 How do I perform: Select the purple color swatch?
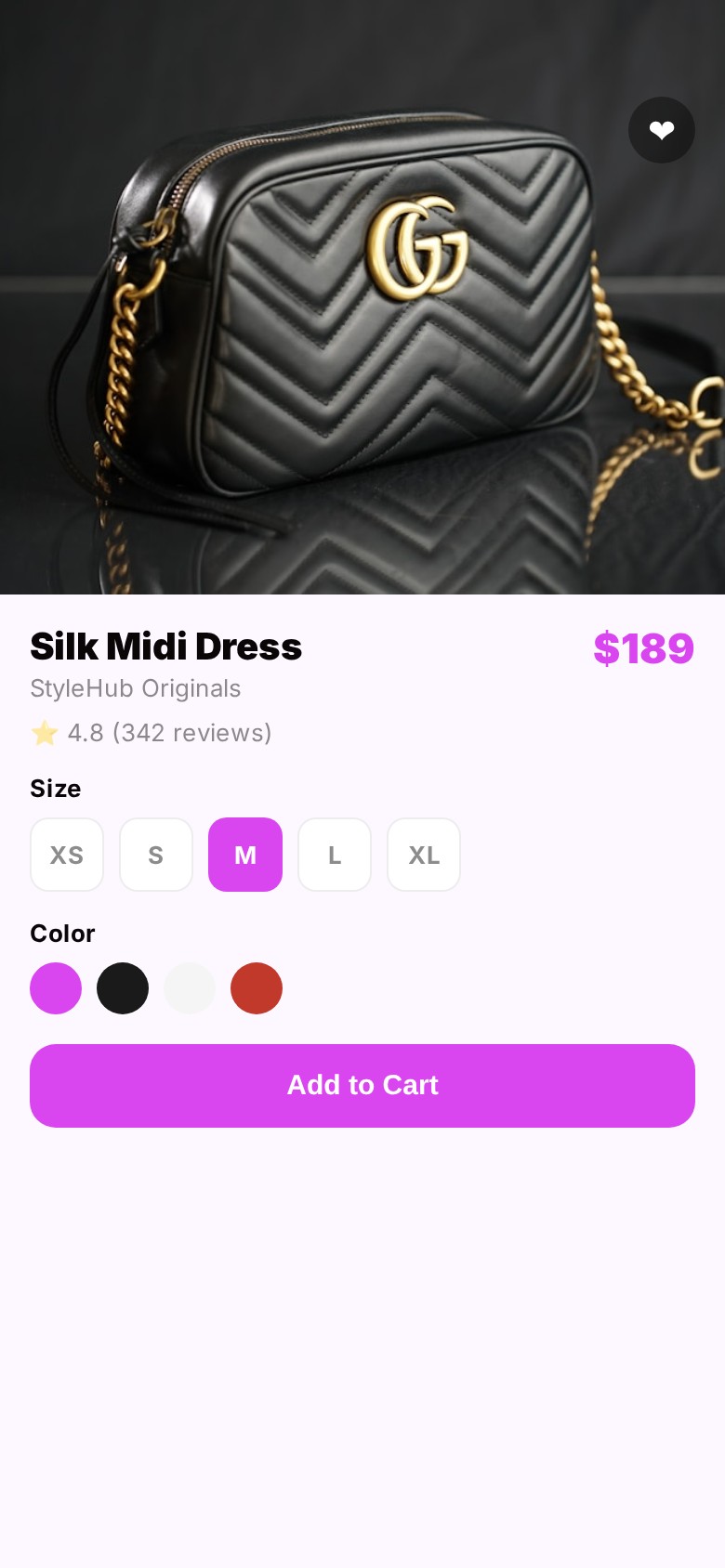(x=56, y=988)
